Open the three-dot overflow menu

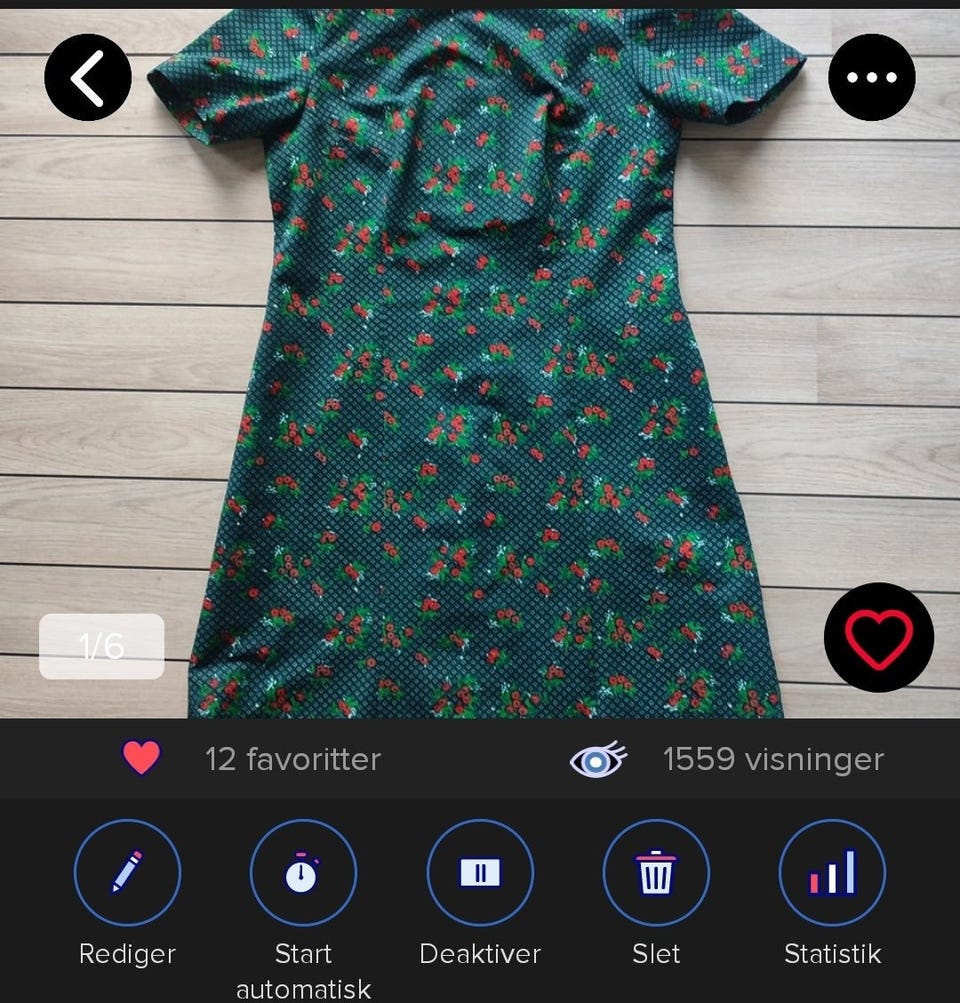(871, 78)
